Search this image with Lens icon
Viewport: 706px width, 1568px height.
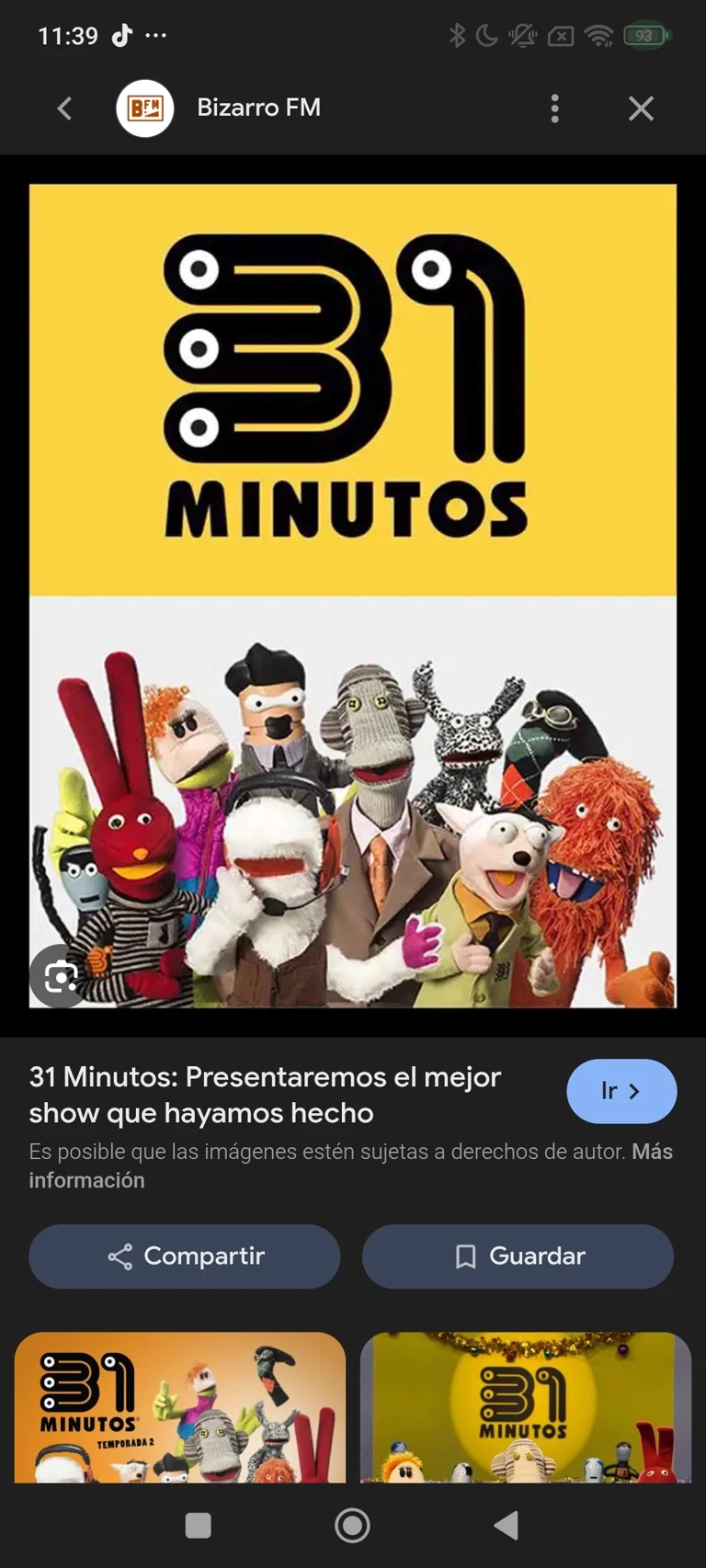pos(61,976)
